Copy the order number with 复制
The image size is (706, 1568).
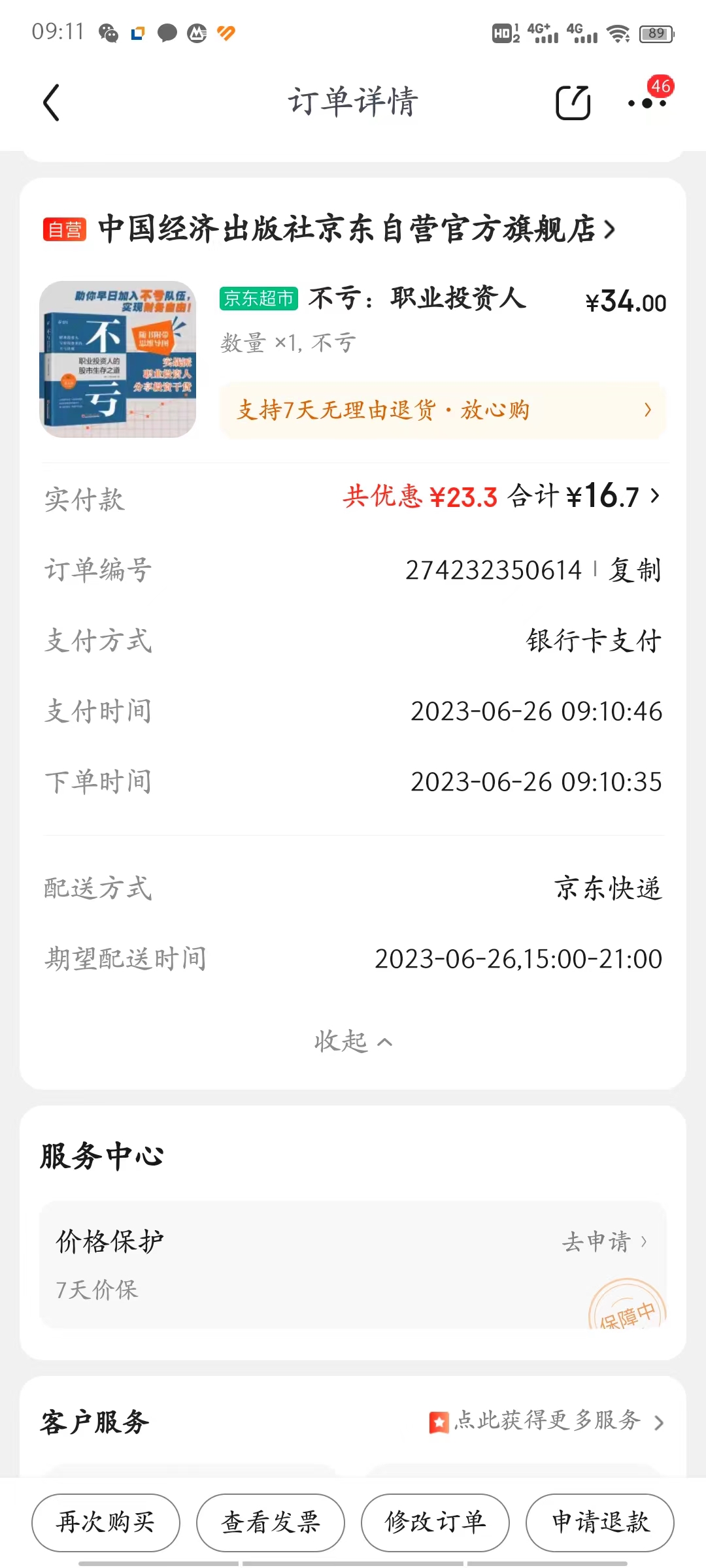[x=635, y=570]
